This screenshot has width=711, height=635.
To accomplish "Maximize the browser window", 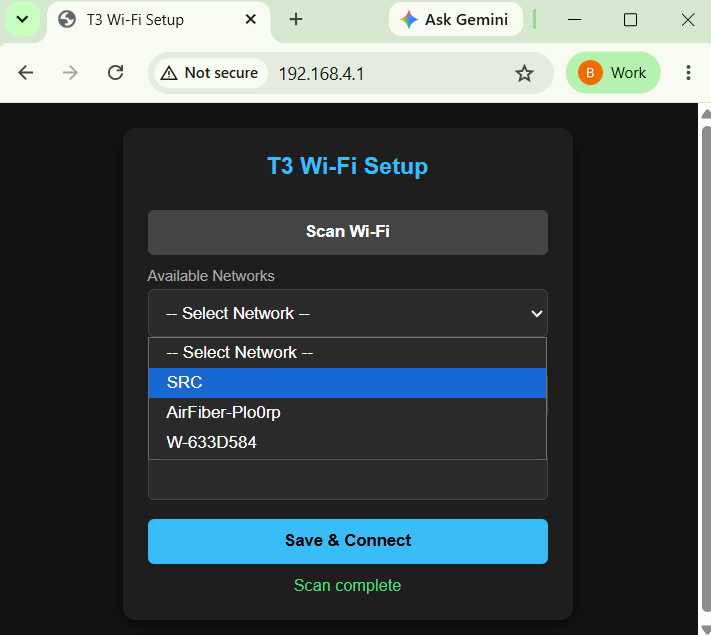I will coord(630,20).
